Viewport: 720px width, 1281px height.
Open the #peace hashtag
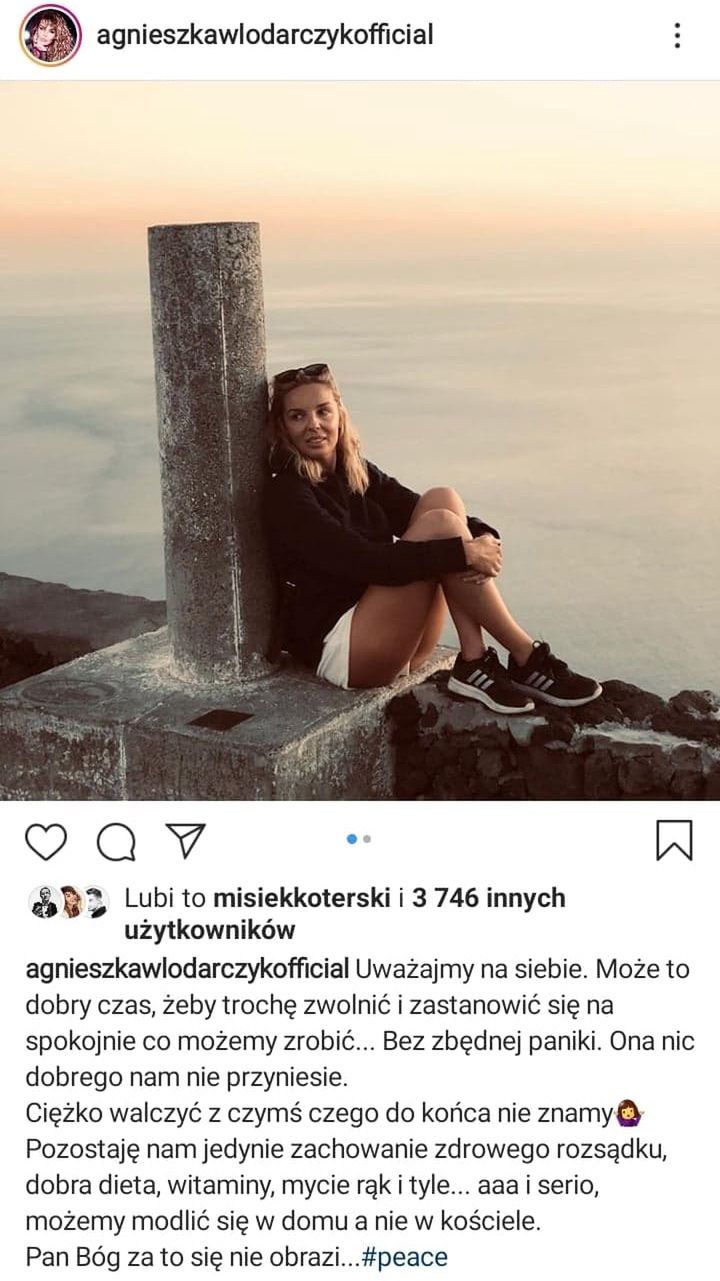pyautogui.click(x=405, y=1257)
